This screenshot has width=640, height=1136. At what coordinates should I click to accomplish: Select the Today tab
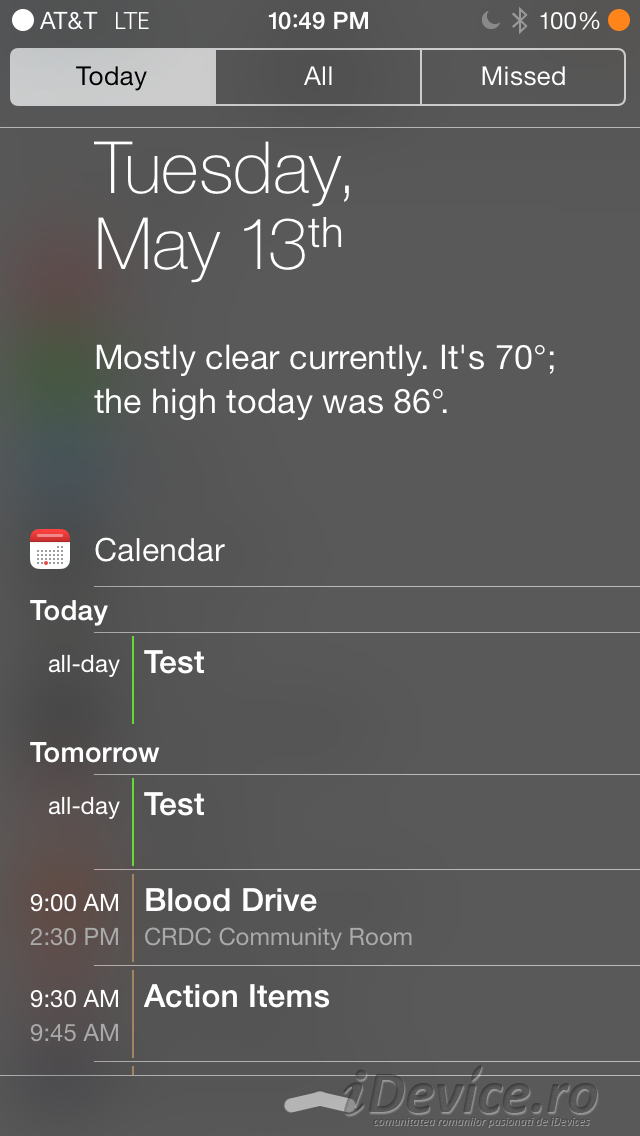[112, 77]
